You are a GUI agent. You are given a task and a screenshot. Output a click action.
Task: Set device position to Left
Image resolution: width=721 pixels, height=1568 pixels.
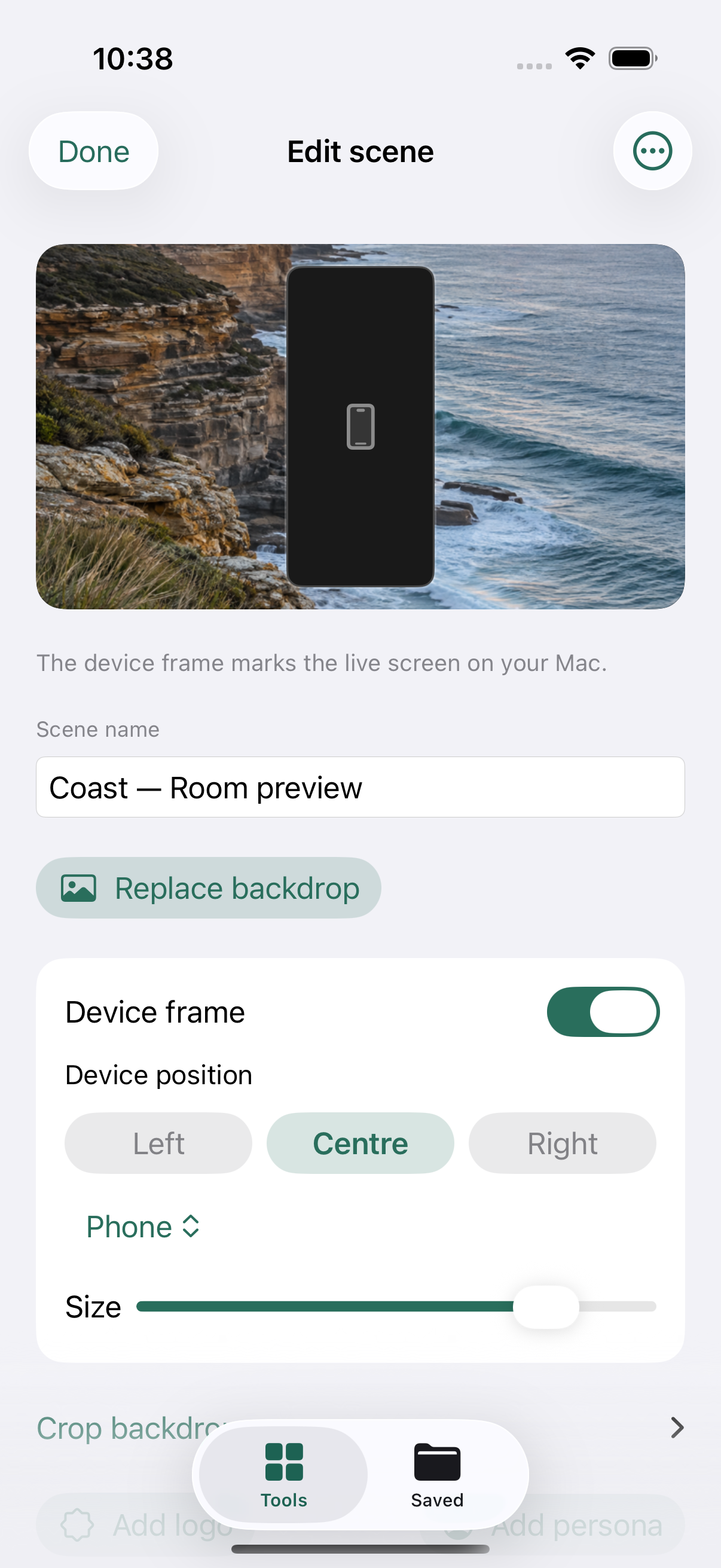(x=158, y=1143)
